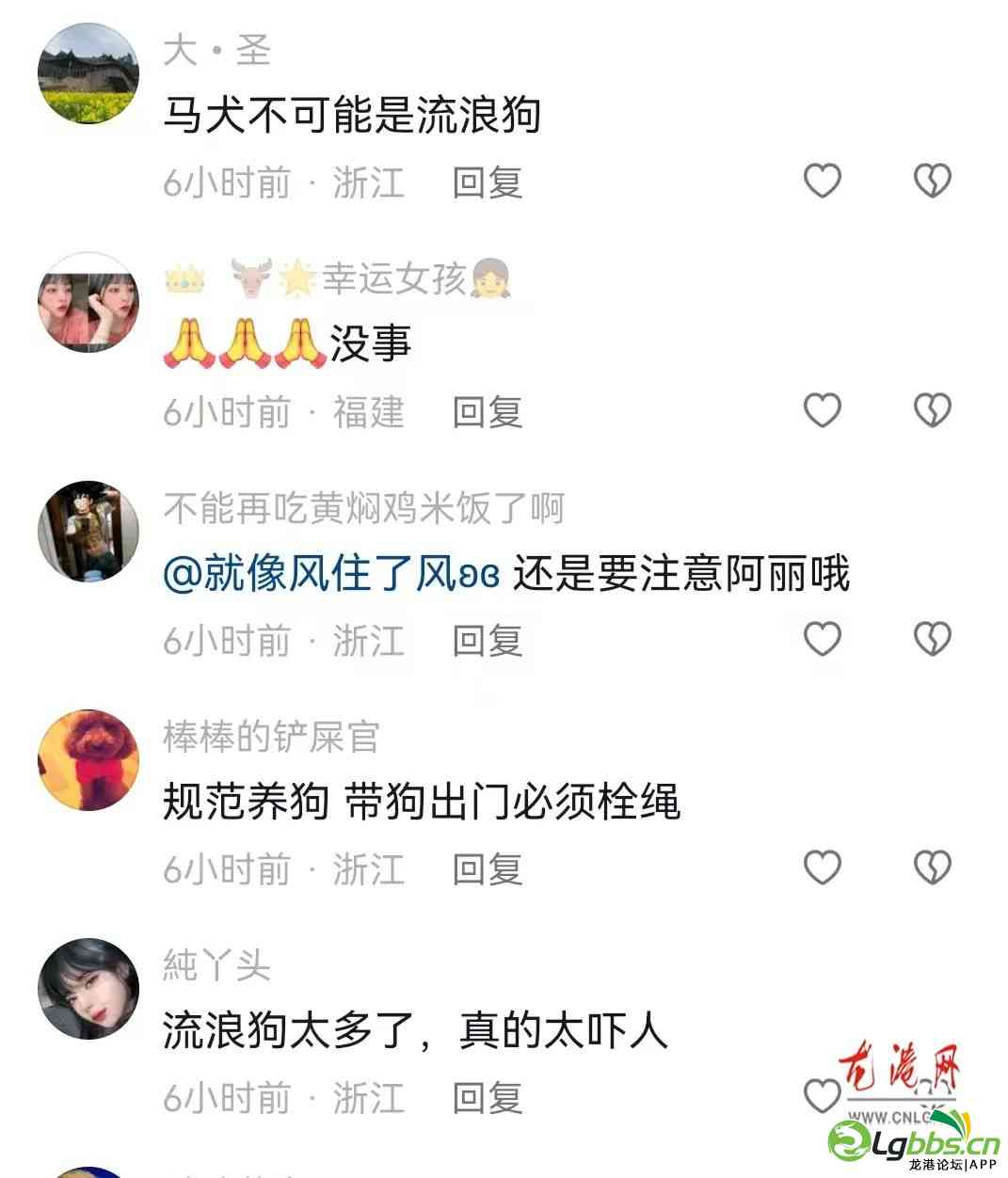Reply to 幸运女孩's comment

[x=488, y=412]
